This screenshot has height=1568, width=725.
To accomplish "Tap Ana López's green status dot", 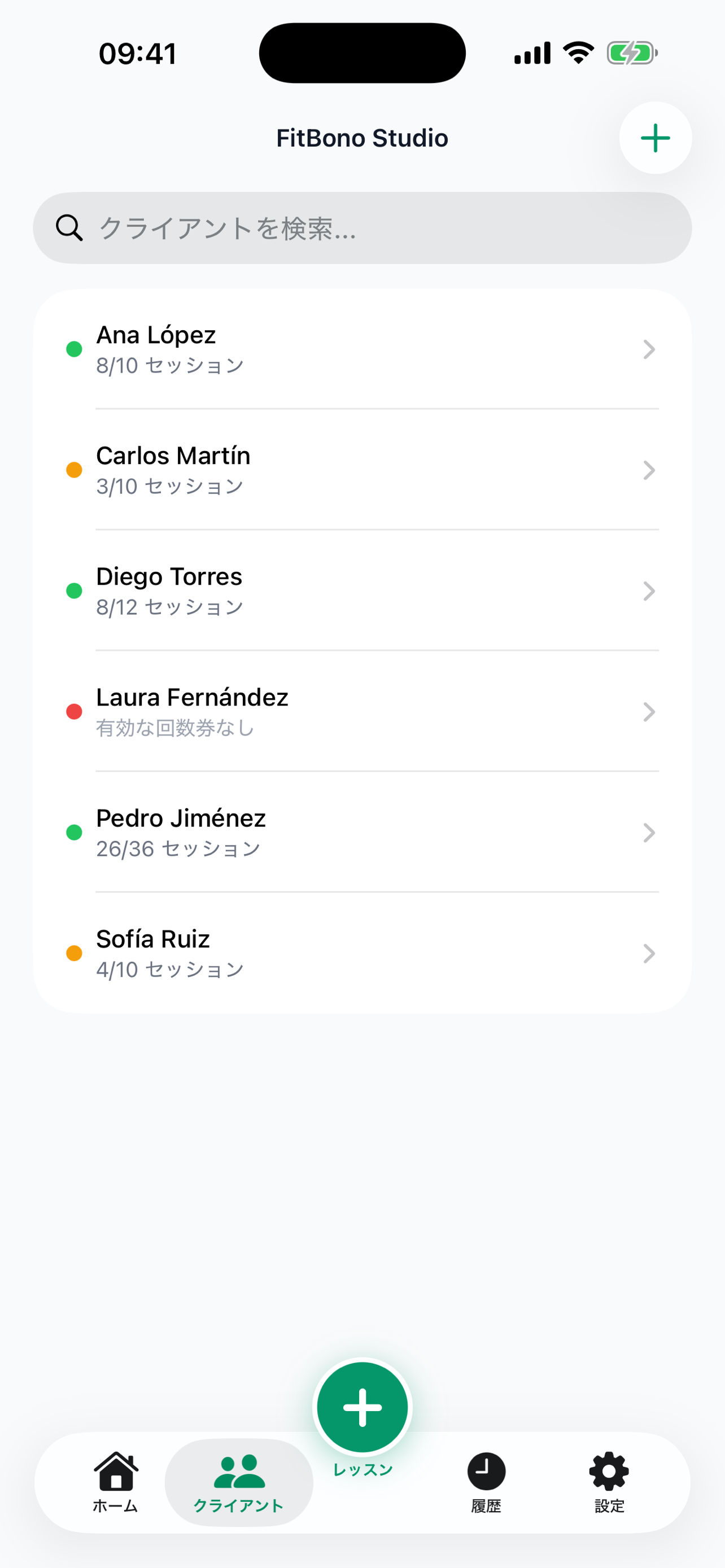I will tap(75, 348).
